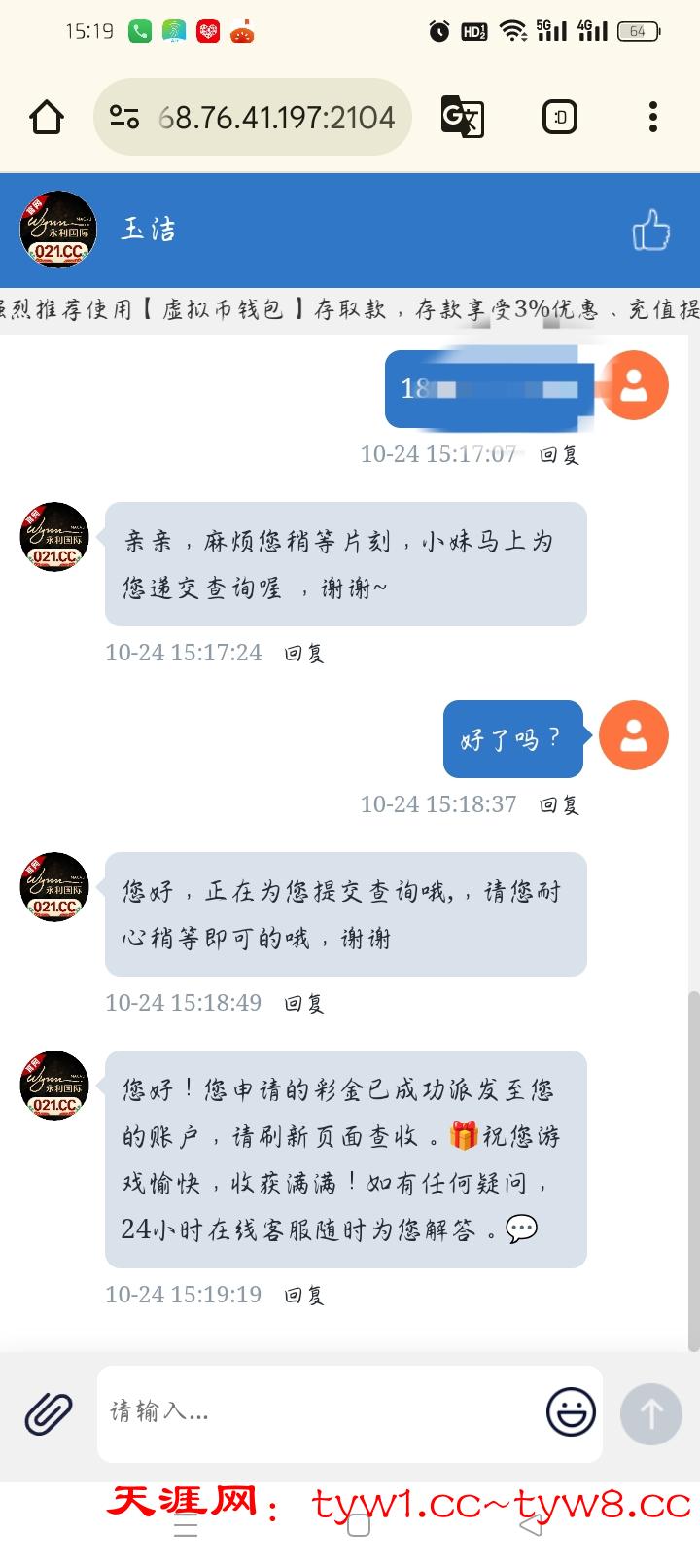The width and height of the screenshot is (700, 1568).
Task: Reply to the message sent at 15:17:24
Action: (303, 653)
